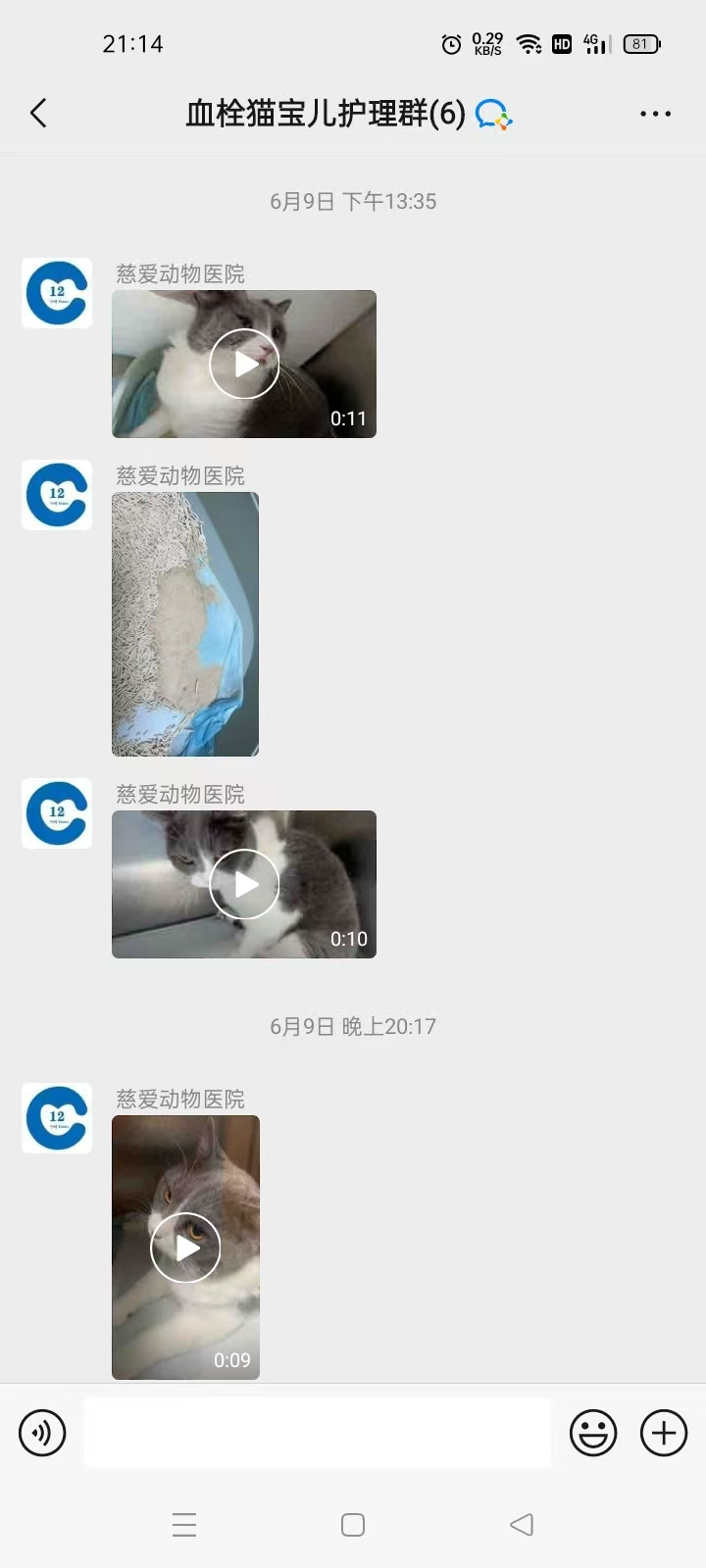The image size is (706, 1568).
Task: Play the 0:11 cat video
Action: pyautogui.click(x=244, y=364)
